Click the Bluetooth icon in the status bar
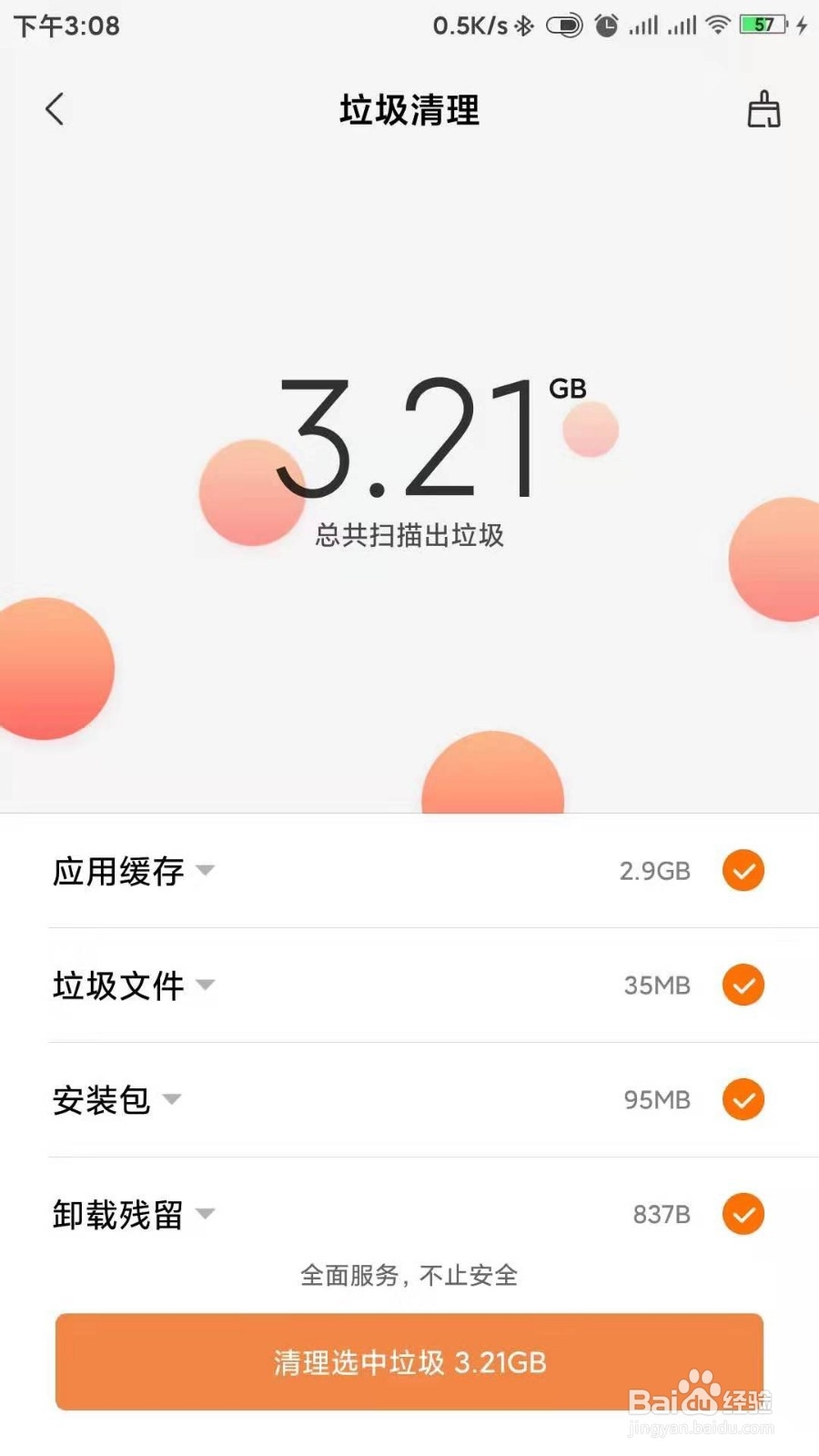Image resolution: width=819 pixels, height=1456 pixels. pos(525,25)
